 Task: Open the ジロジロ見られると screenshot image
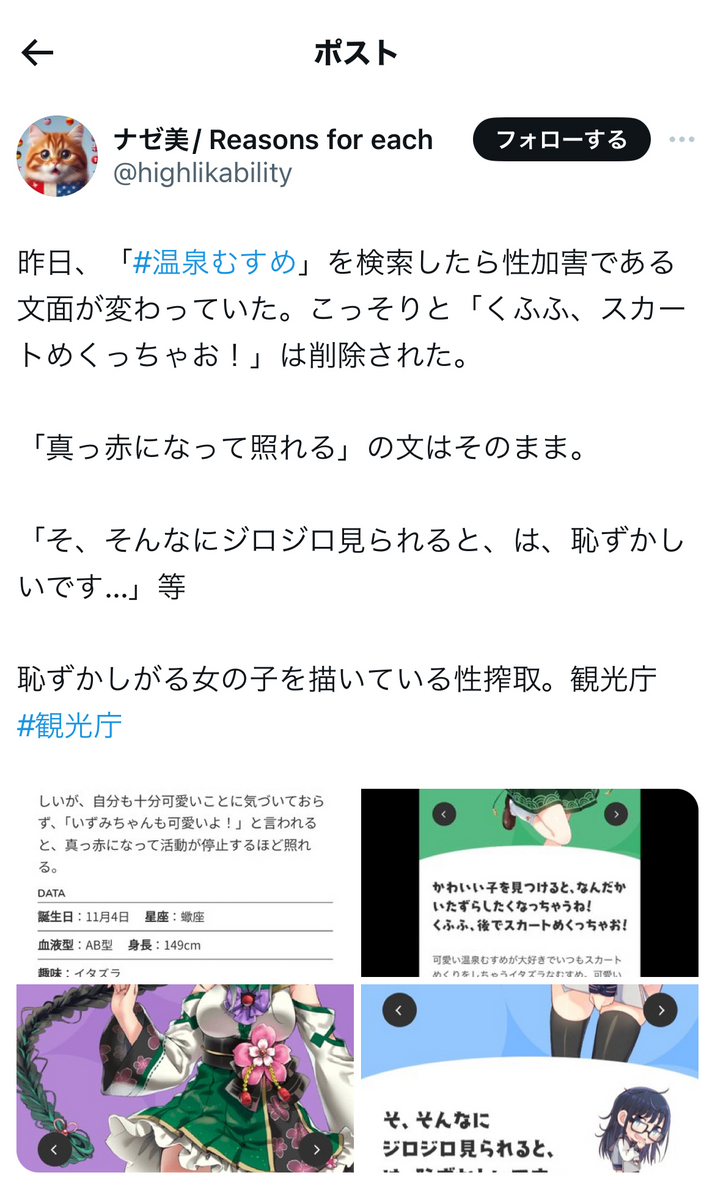pyautogui.click(x=529, y=1078)
